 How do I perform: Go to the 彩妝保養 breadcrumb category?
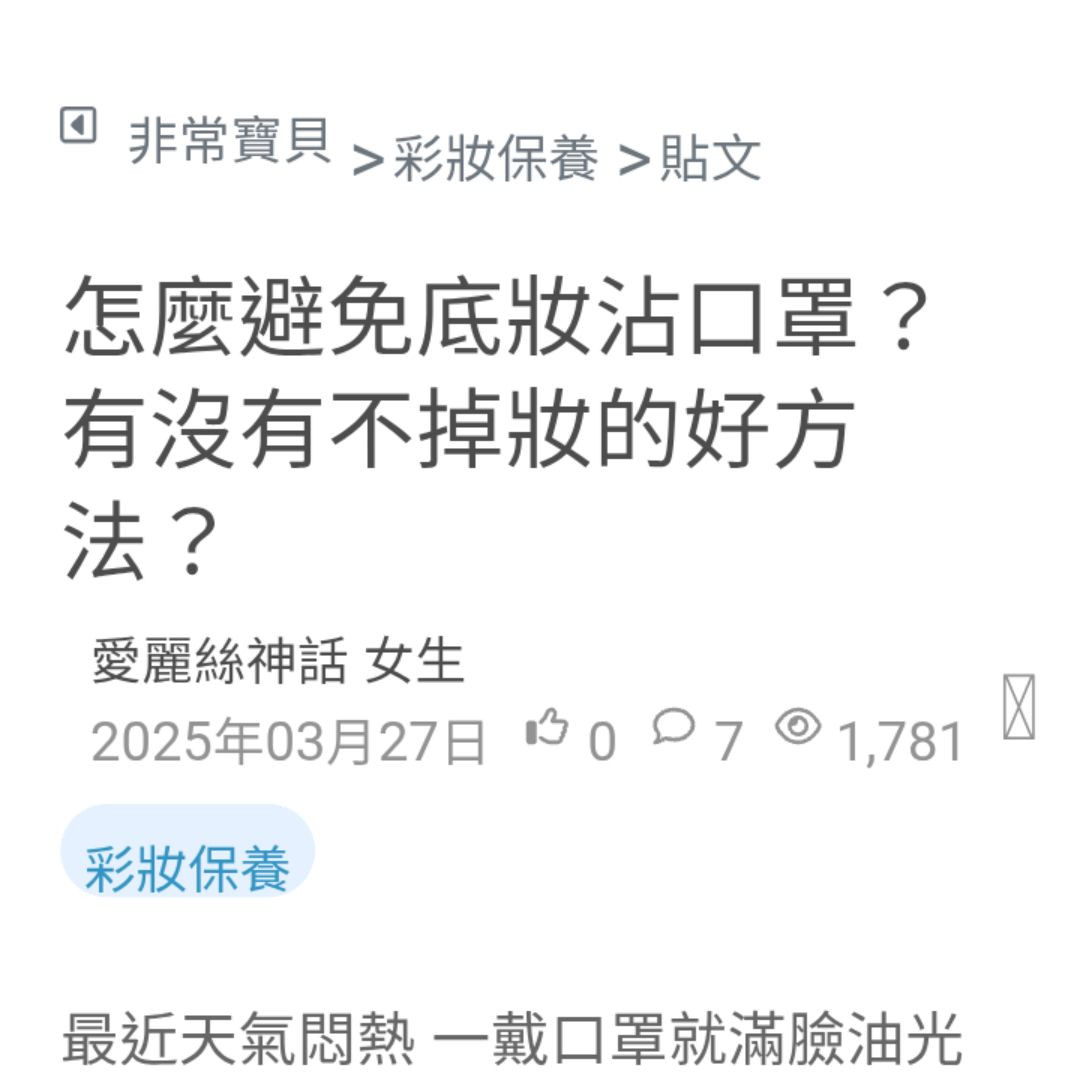click(495, 159)
